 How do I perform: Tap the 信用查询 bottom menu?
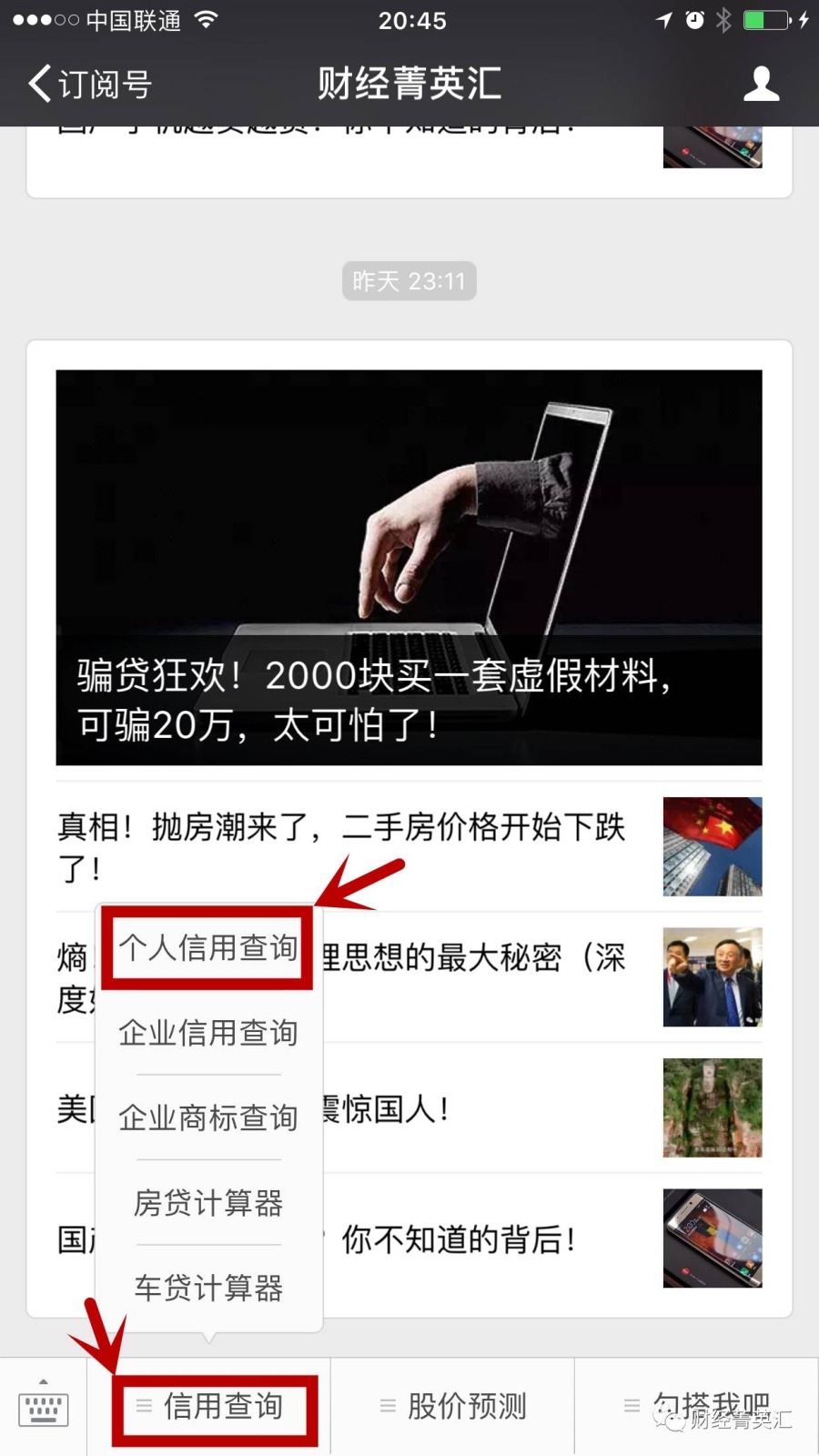tap(215, 1407)
